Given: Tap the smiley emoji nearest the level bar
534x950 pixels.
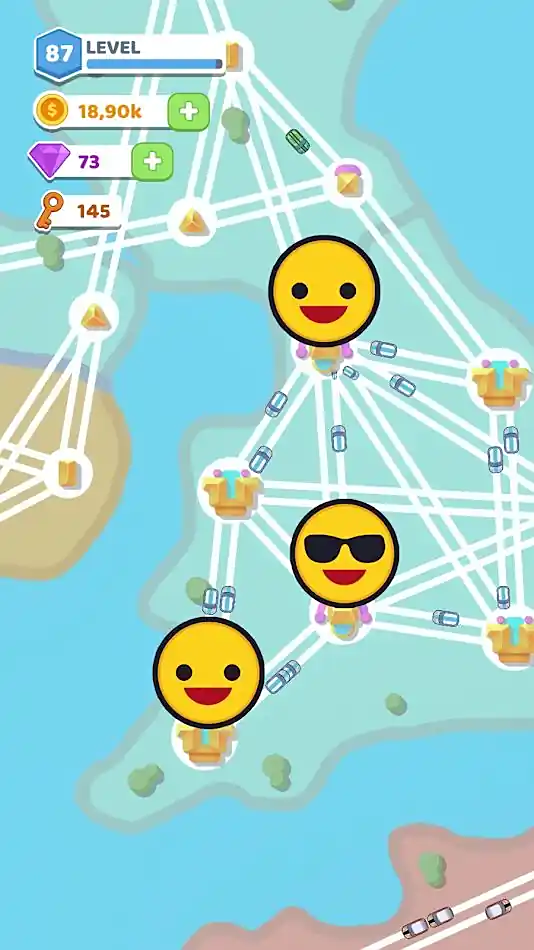Looking at the screenshot, I should (x=324, y=291).
